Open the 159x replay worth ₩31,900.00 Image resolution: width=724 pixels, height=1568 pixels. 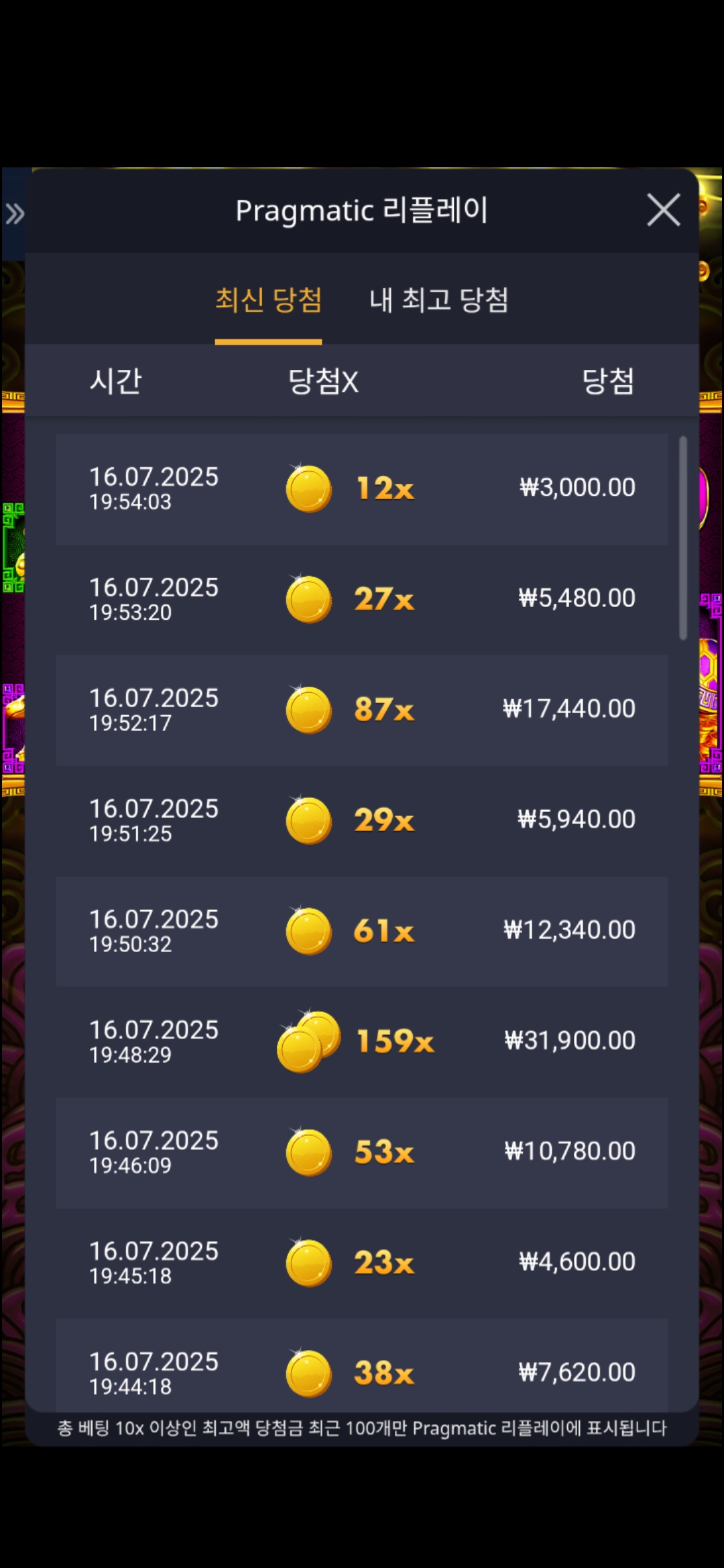click(x=362, y=1042)
